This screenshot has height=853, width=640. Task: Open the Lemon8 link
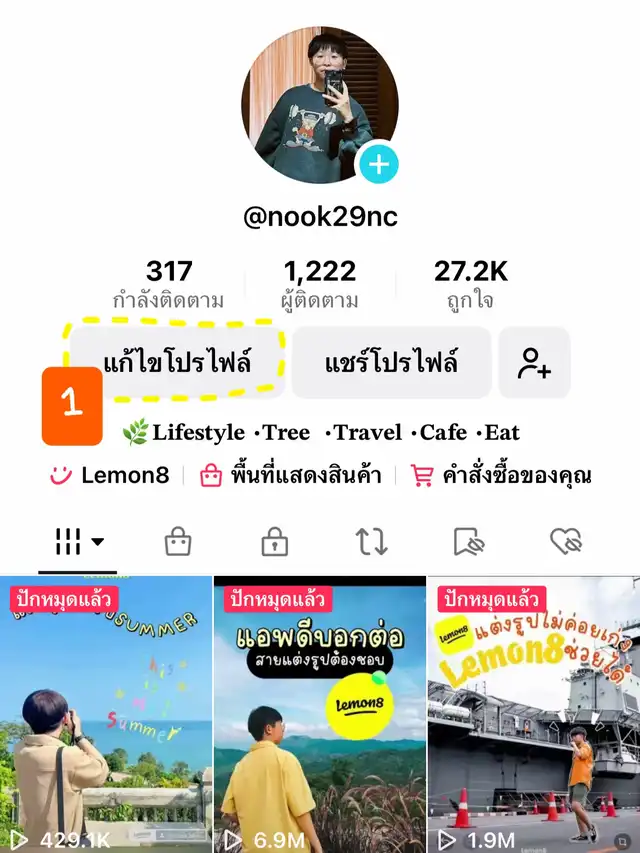point(110,475)
